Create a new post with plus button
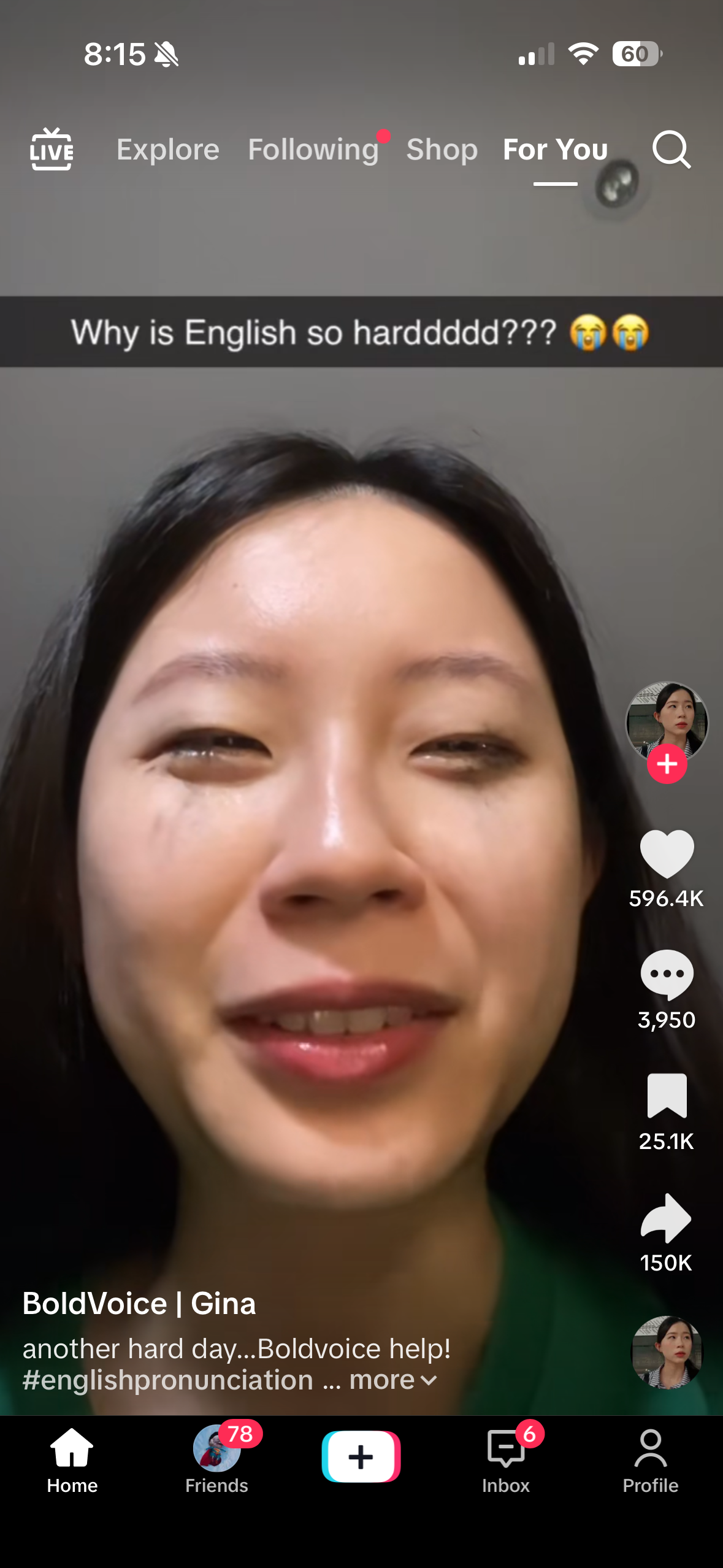Viewport: 723px width, 1568px height. (361, 1456)
